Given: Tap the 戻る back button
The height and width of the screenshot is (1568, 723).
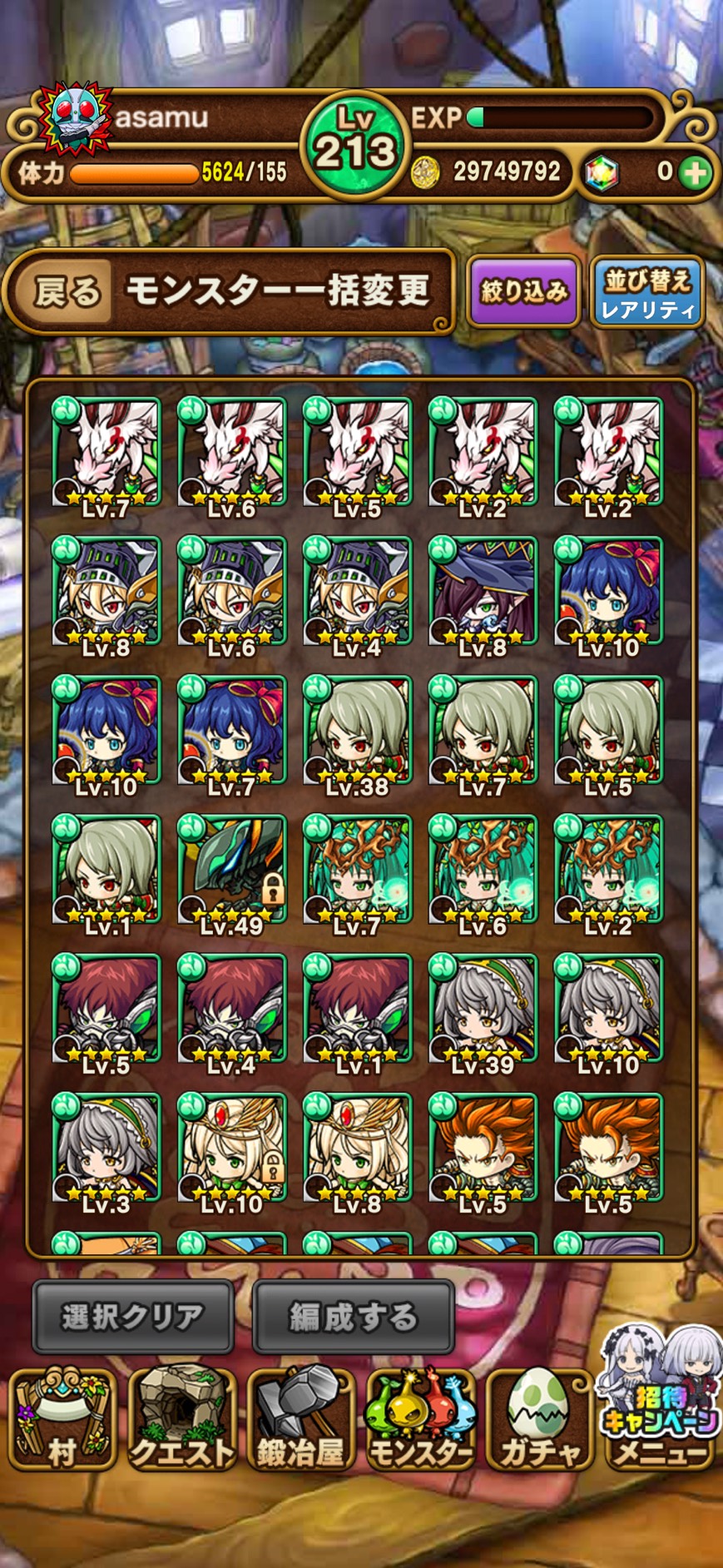Looking at the screenshot, I should coord(65,292).
